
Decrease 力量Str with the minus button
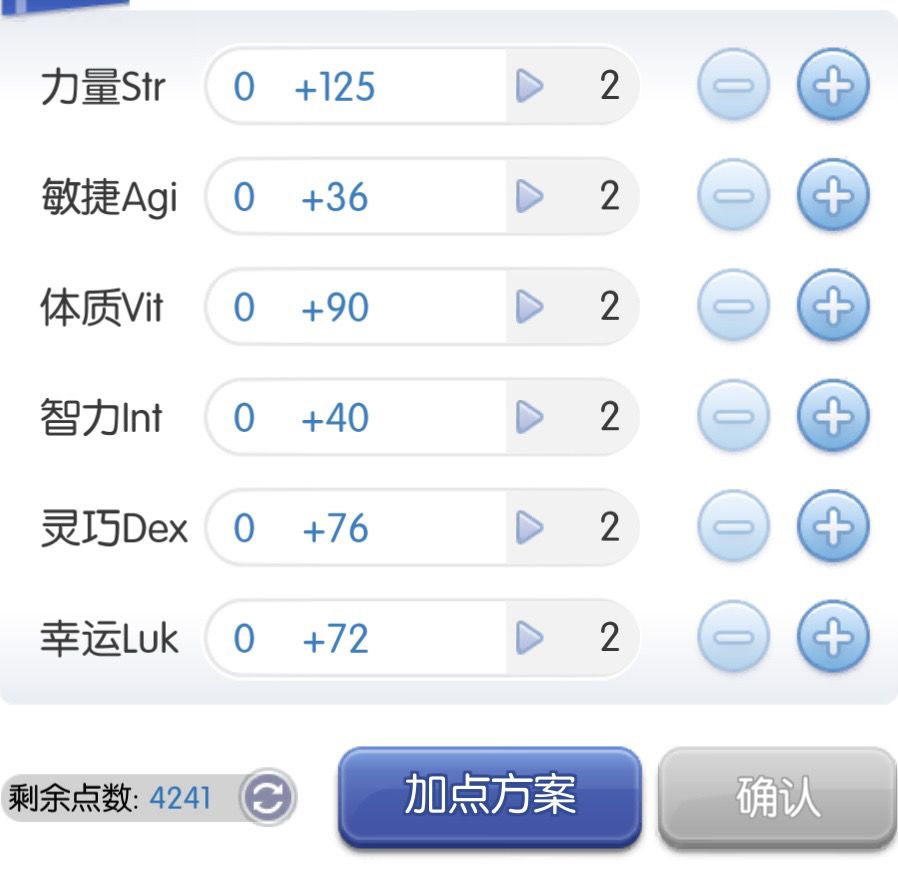[x=733, y=86]
